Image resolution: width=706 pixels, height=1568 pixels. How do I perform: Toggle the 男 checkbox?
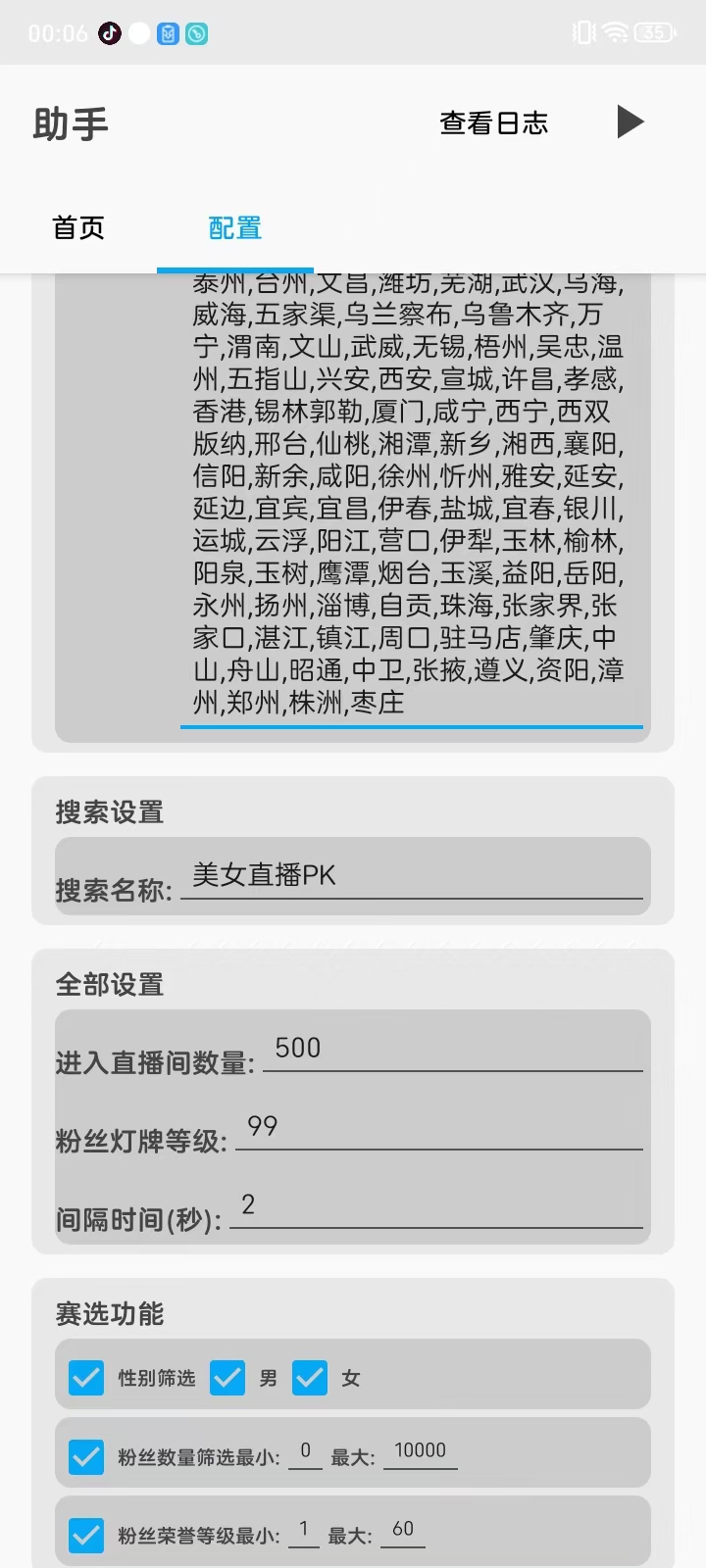coord(227,1378)
